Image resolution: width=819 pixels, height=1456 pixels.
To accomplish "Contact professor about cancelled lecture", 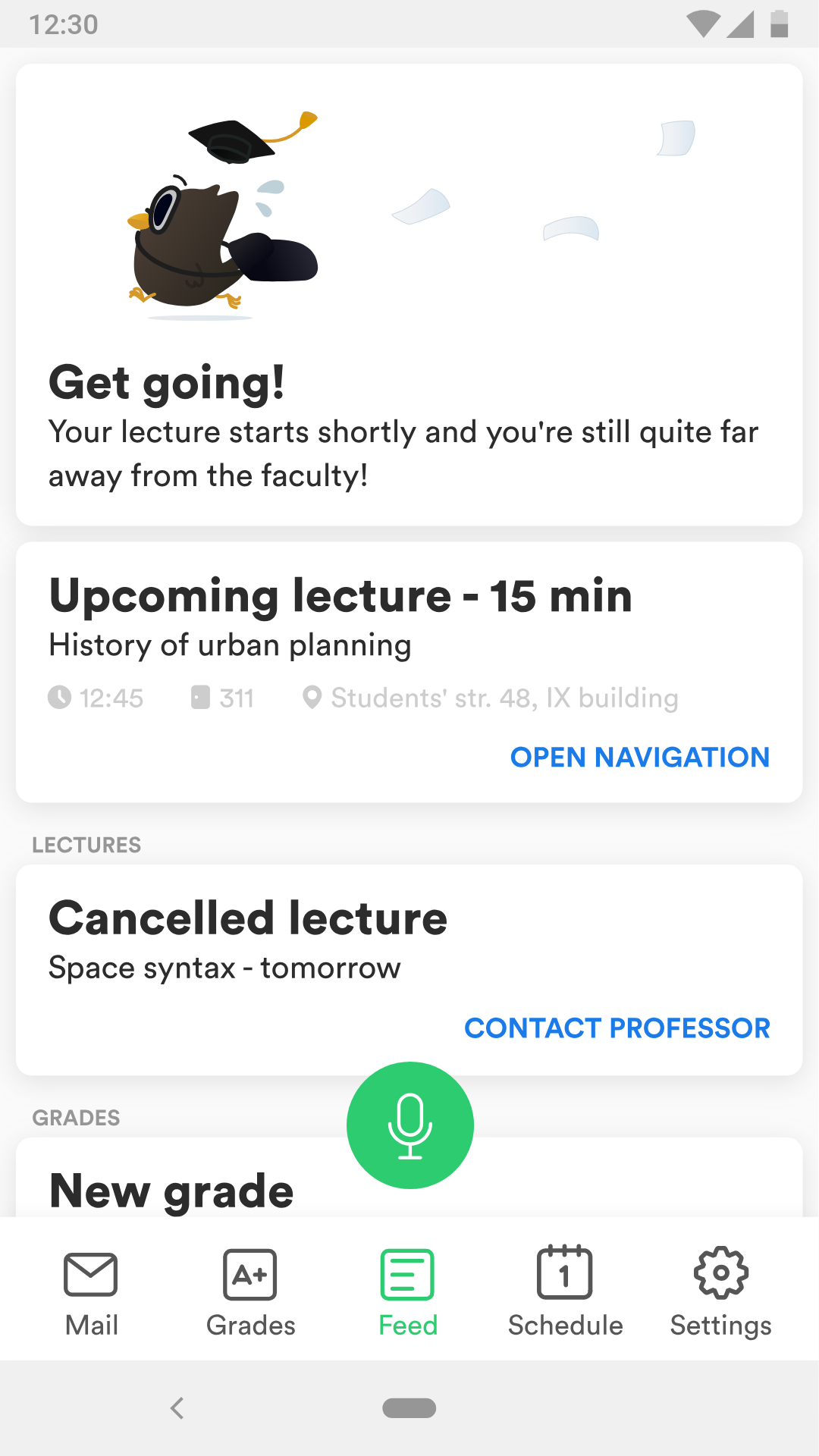I will [x=617, y=1028].
